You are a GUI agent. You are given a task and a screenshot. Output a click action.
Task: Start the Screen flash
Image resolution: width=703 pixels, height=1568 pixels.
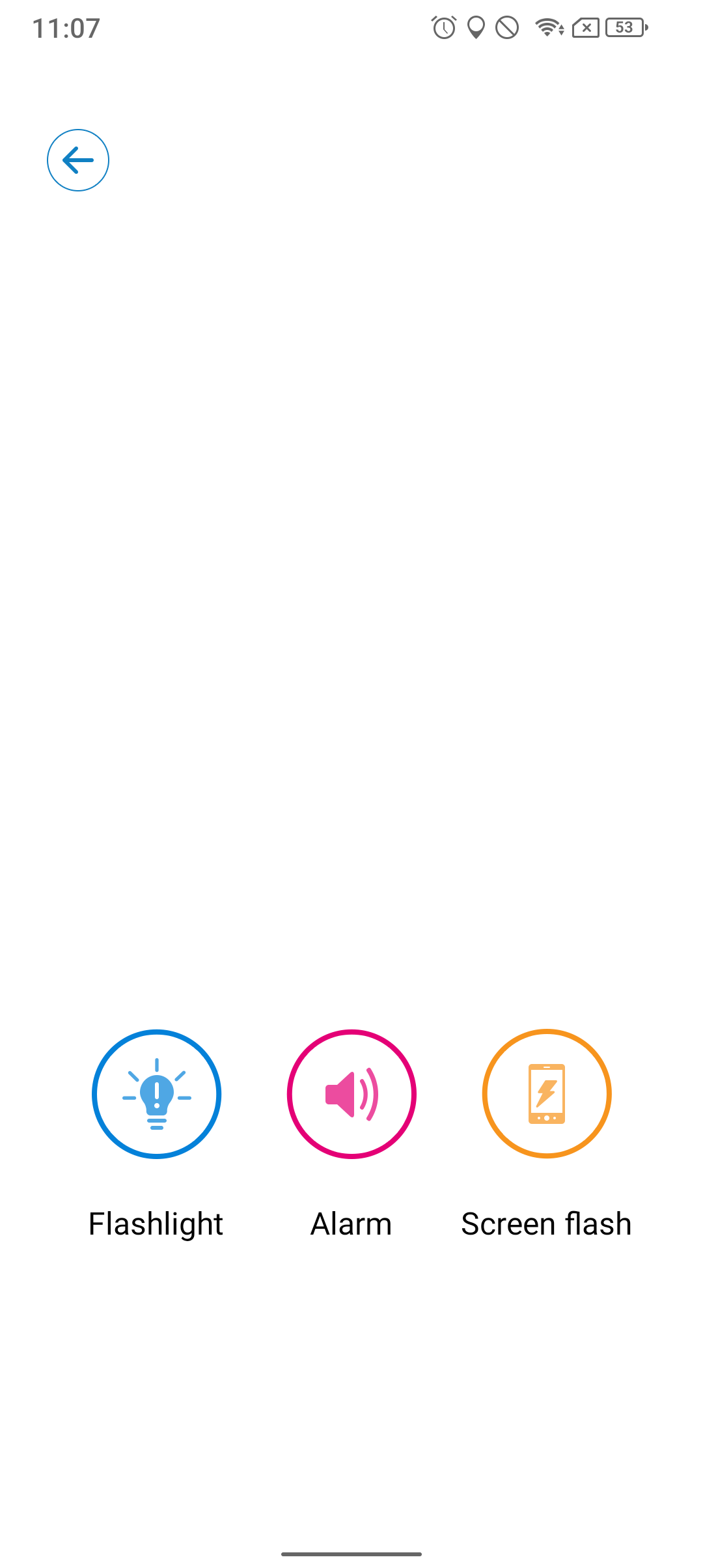(547, 1094)
